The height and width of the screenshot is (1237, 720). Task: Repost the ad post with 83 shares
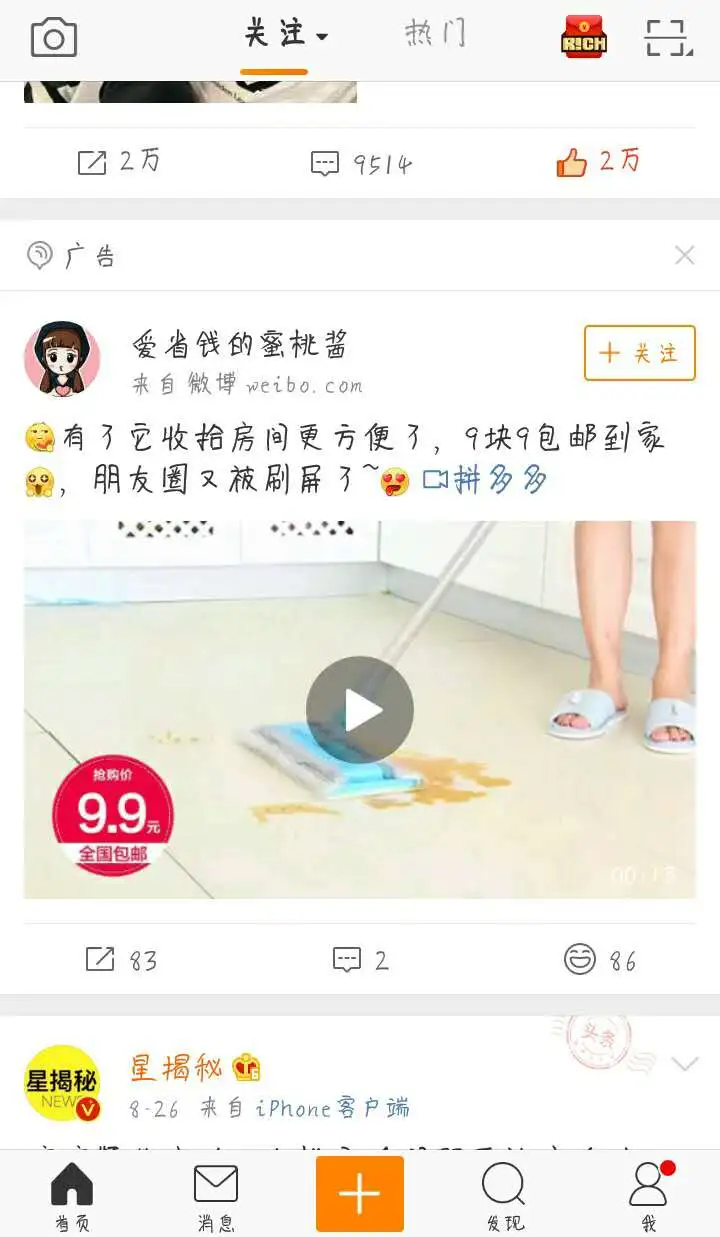point(120,961)
